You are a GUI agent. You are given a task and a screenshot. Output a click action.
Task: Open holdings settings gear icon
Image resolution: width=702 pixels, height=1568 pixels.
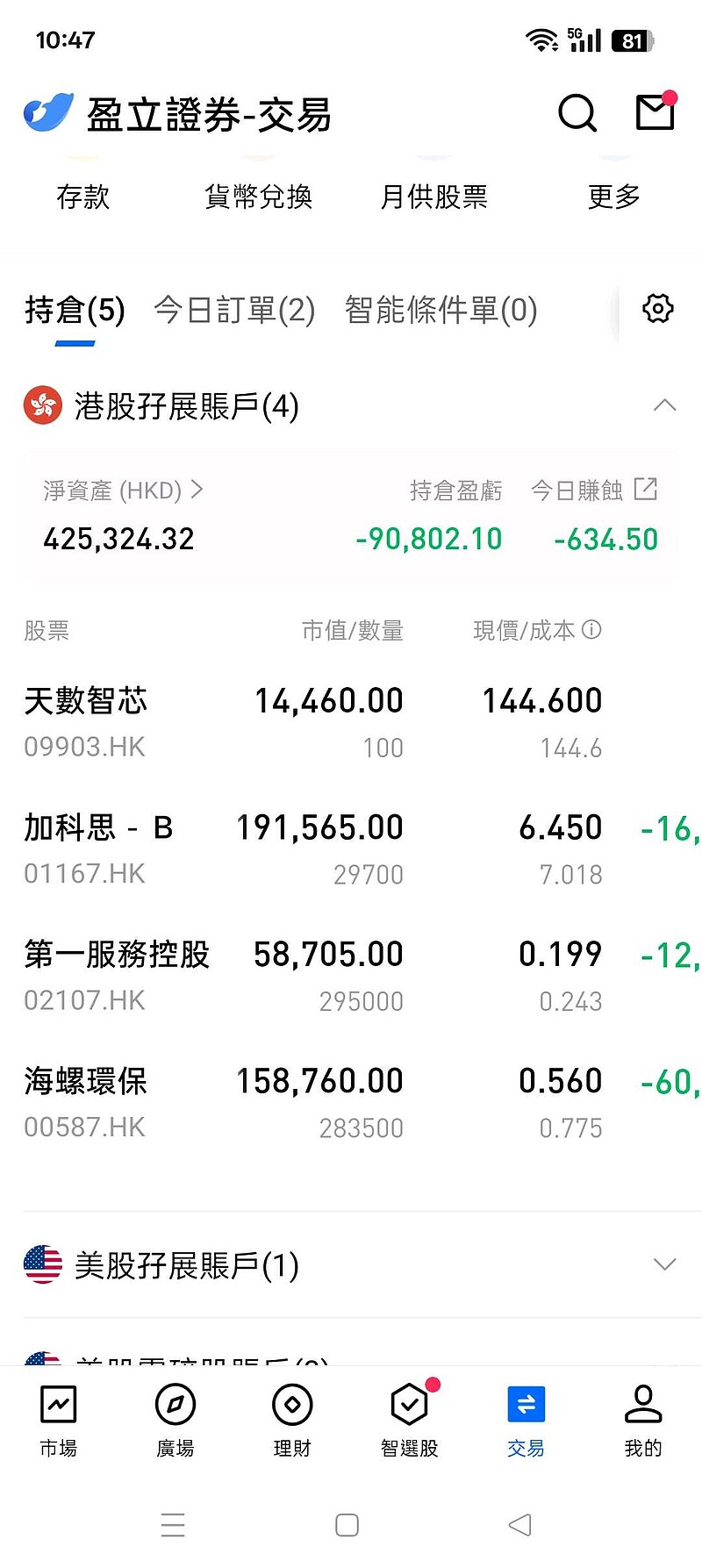tap(657, 309)
